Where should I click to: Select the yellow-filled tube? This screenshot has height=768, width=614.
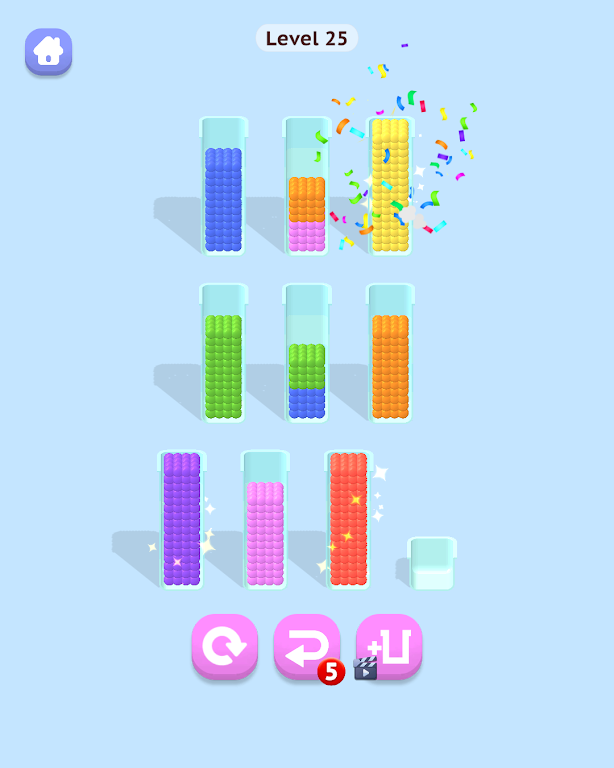tap(390, 185)
